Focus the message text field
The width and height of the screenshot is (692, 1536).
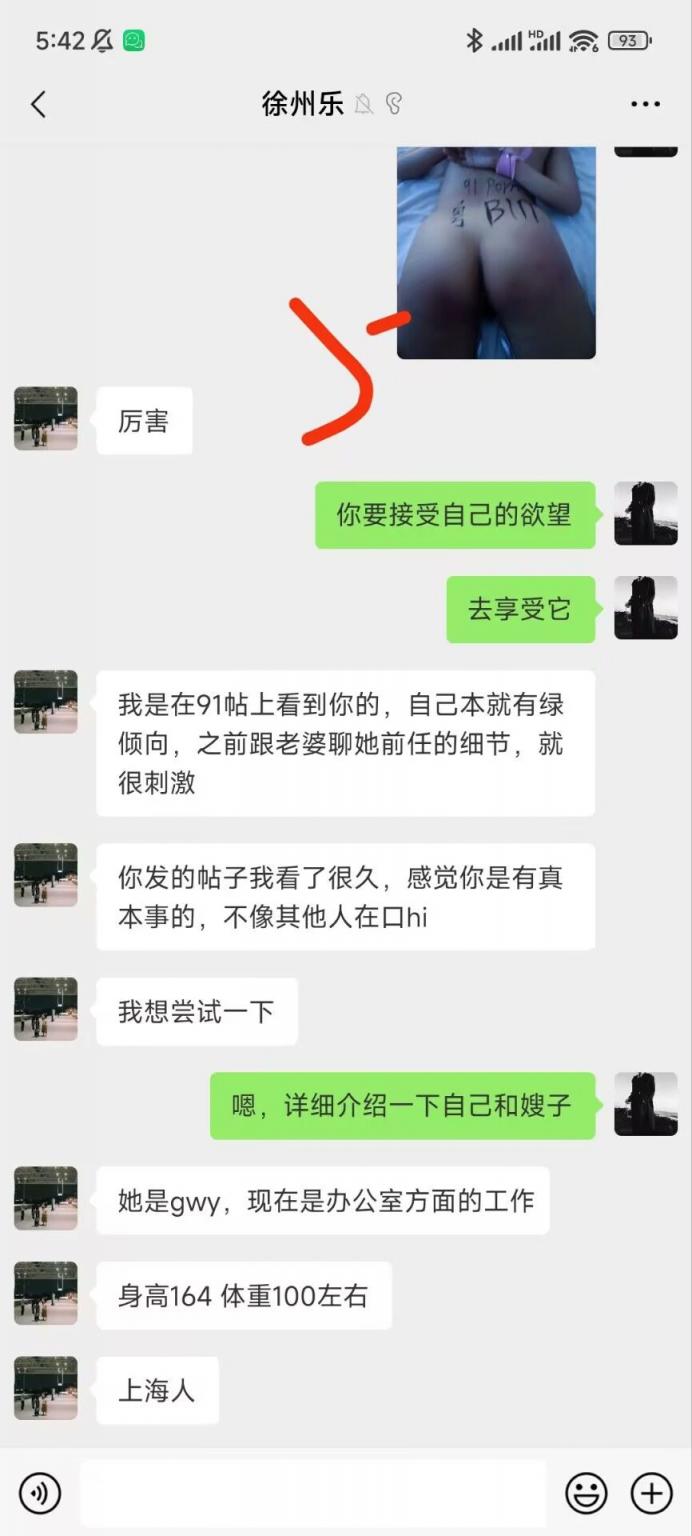(312, 1494)
